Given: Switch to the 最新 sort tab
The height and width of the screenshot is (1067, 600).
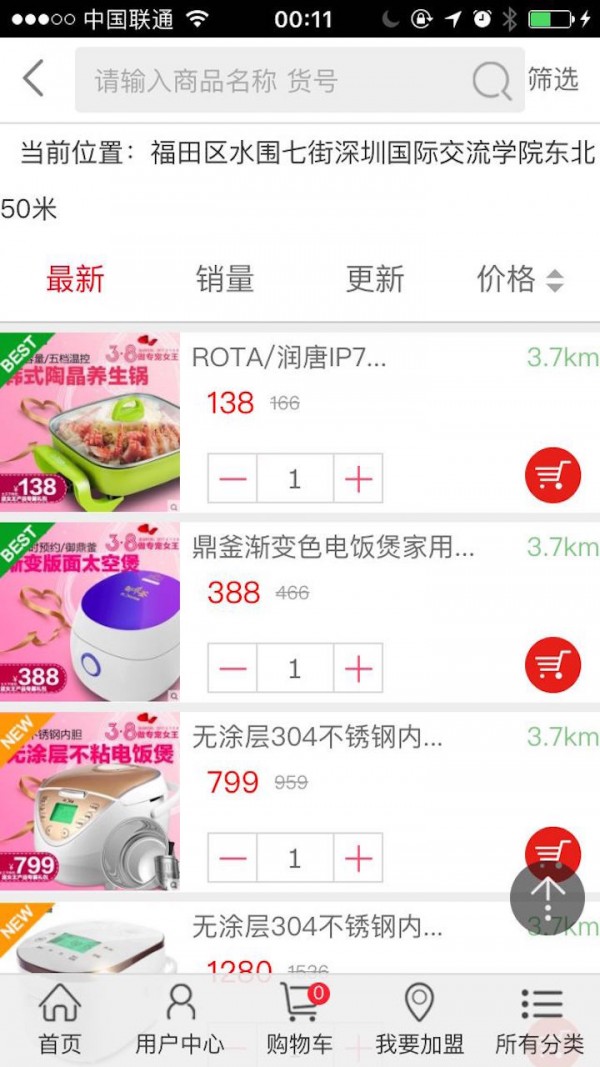Looking at the screenshot, I should 75,279.
